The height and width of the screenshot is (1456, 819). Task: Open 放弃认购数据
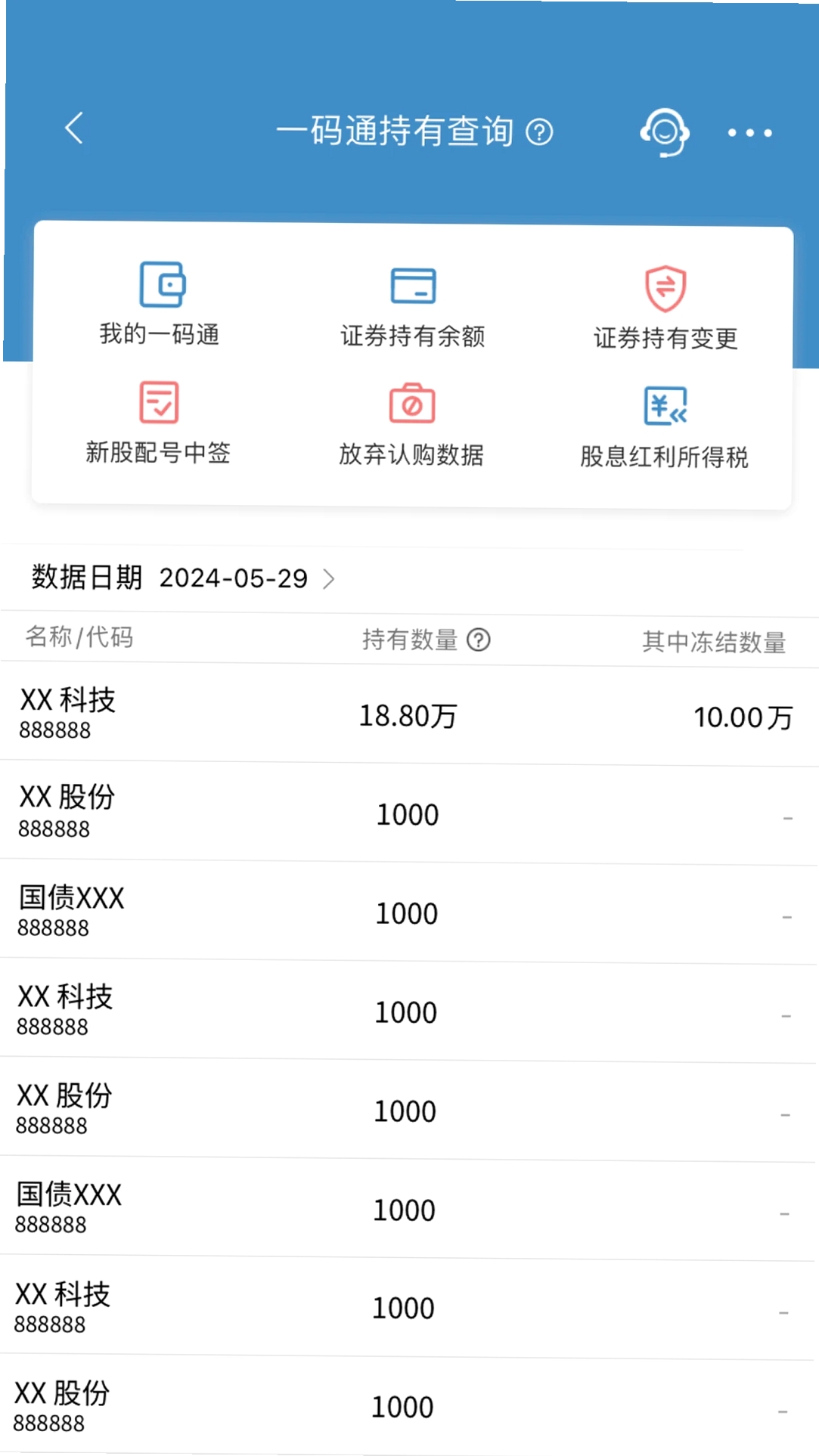coord(411,425)
